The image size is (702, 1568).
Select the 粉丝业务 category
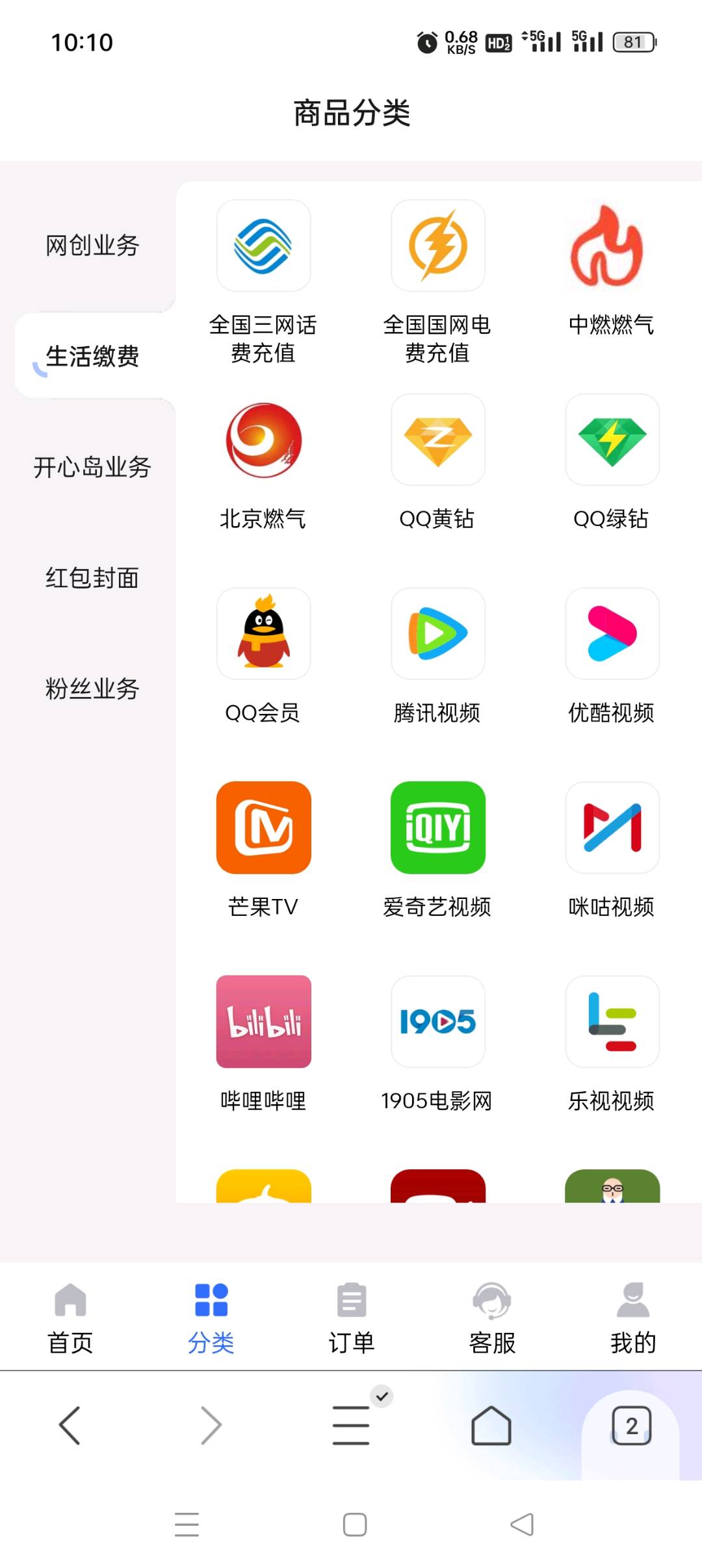coord(92,689)
